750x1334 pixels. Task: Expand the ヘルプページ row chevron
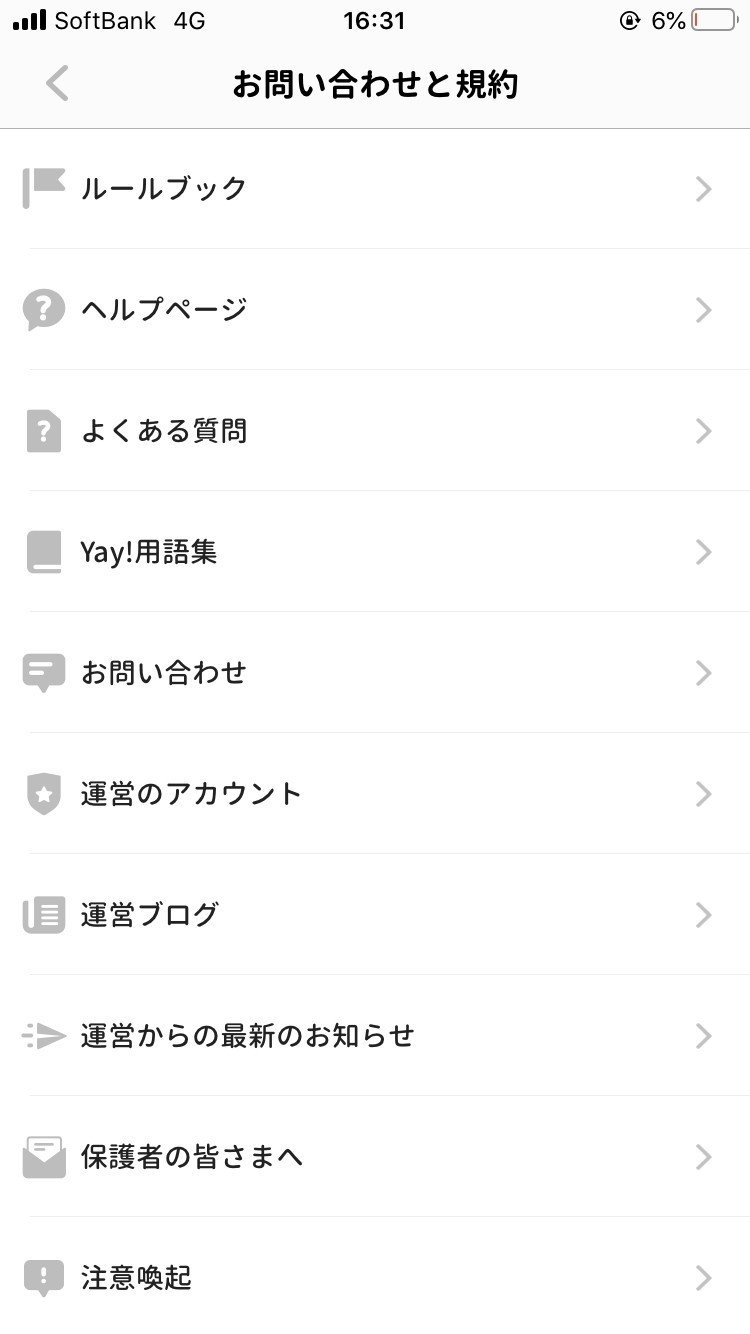(x=703, y=310)
